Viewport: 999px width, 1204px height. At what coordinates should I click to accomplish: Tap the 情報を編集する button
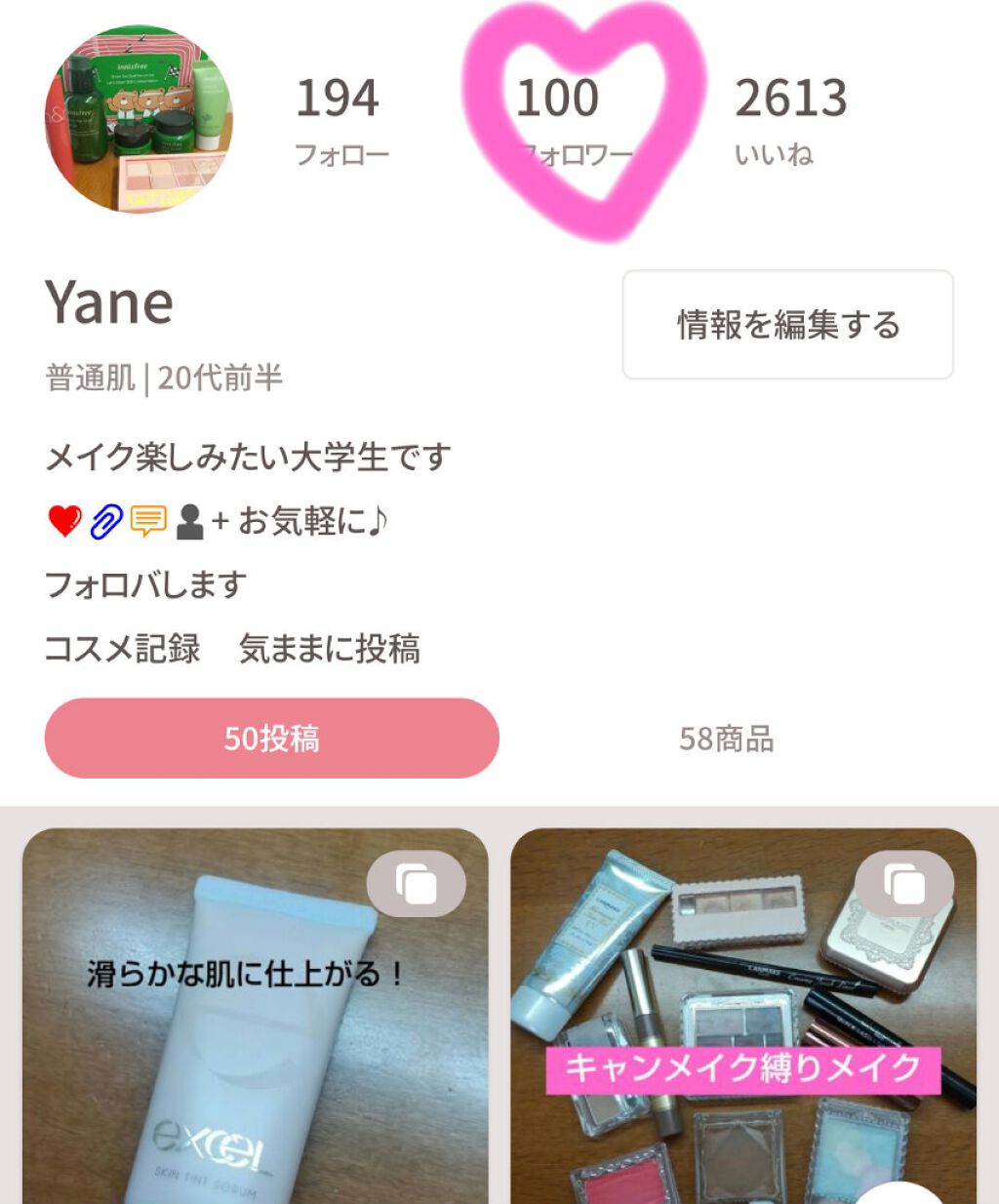coord(787,325)
